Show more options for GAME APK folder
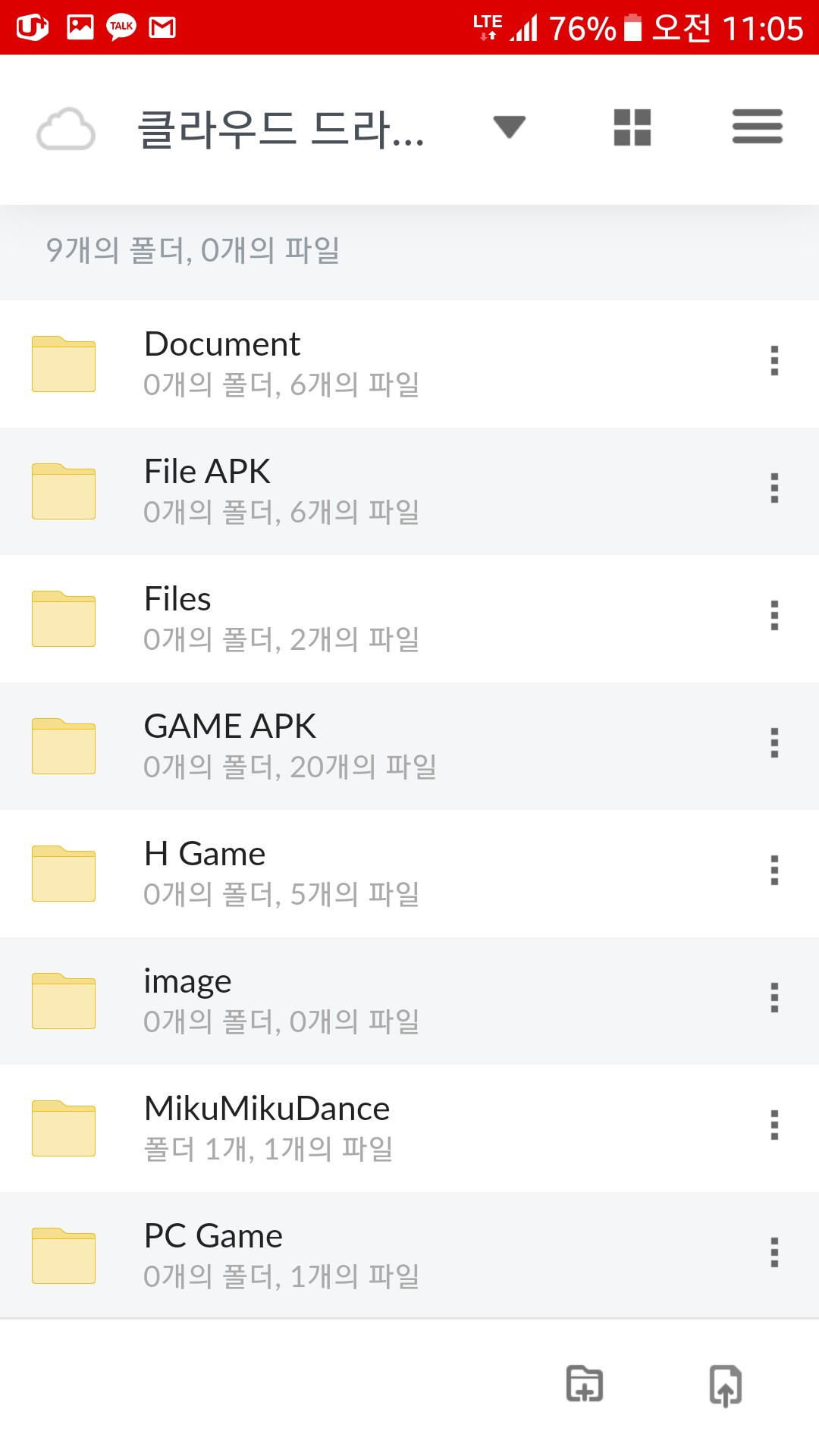 (x=774, y=743)
